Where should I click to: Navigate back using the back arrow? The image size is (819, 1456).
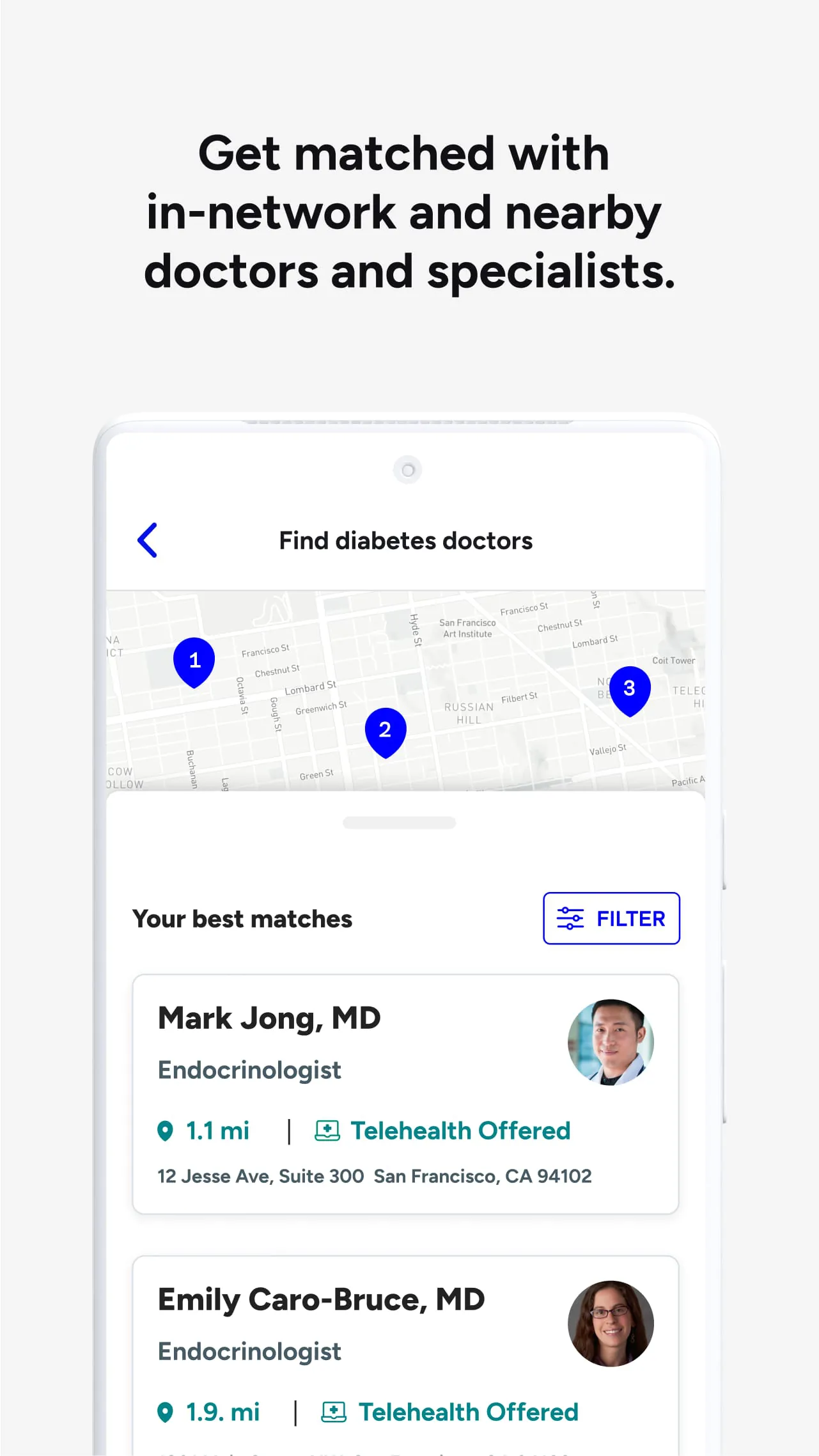click(x=146, y=540)
